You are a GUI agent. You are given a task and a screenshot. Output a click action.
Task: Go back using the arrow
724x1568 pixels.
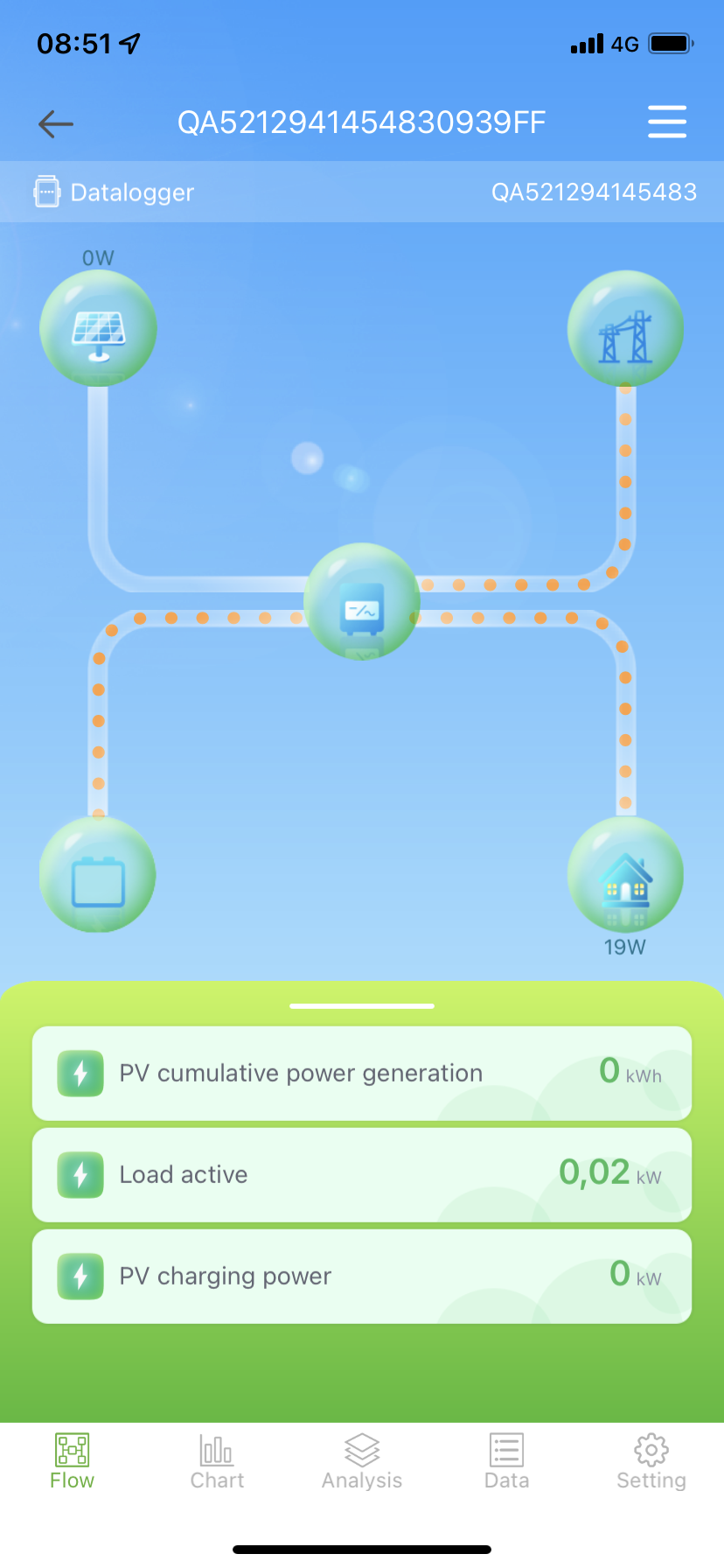[x=56, y=123]
